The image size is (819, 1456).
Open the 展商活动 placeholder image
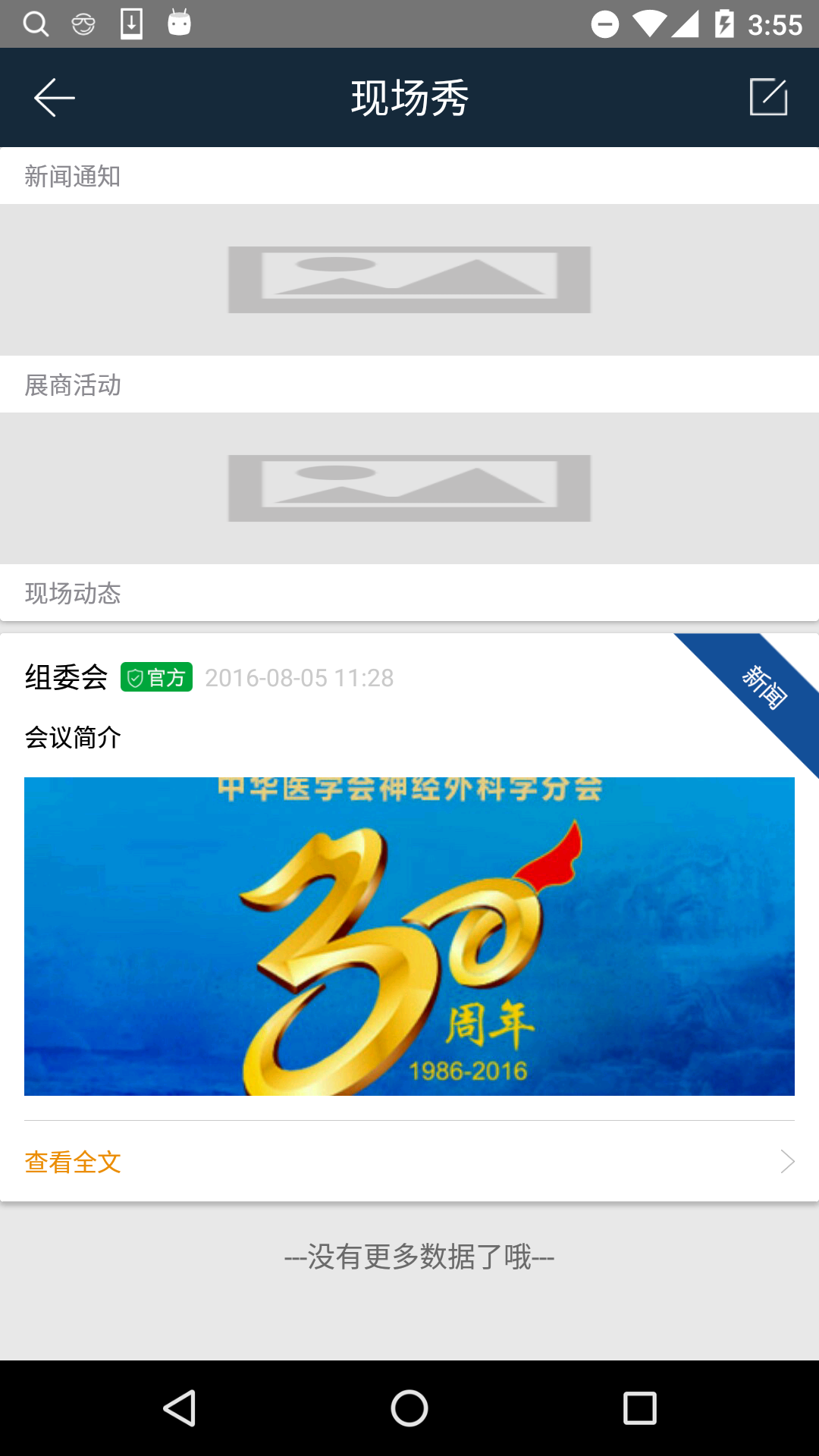click(x=409, y=488)
